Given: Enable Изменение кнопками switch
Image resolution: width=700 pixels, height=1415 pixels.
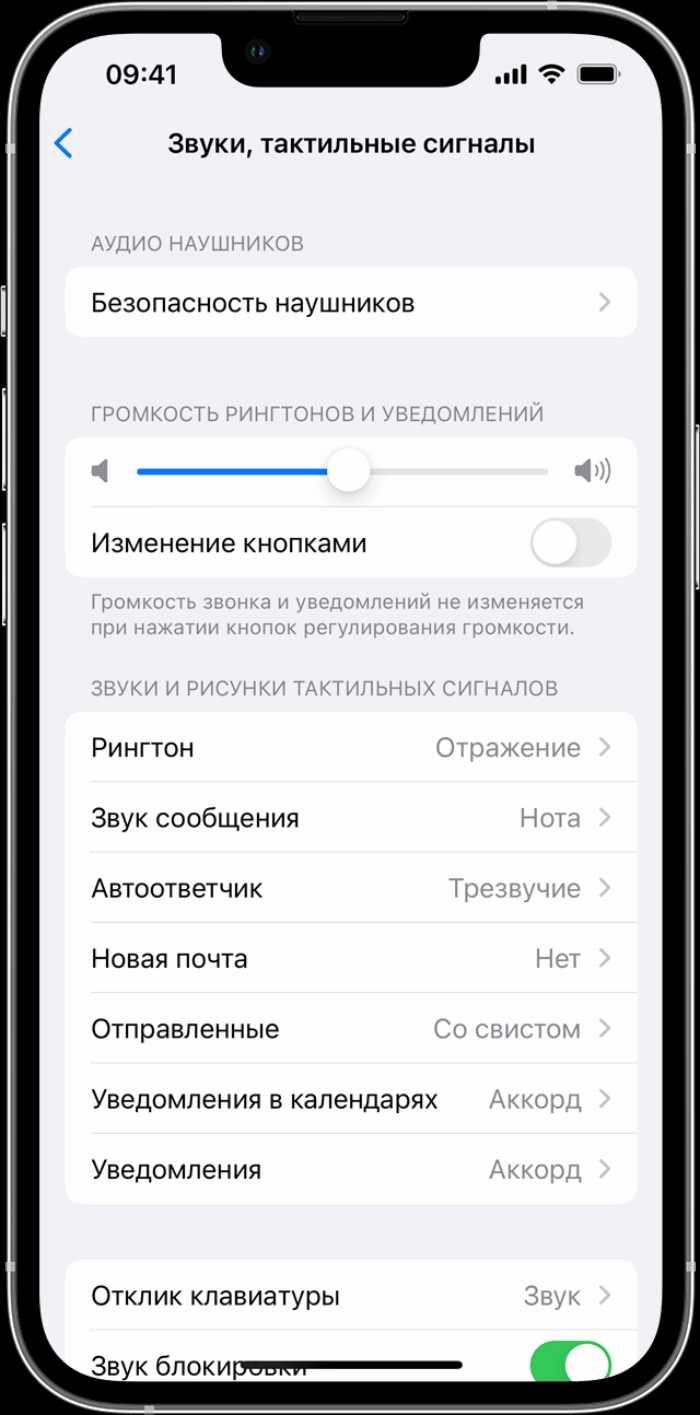Looking at the screenshot, I should click(570, 543).
